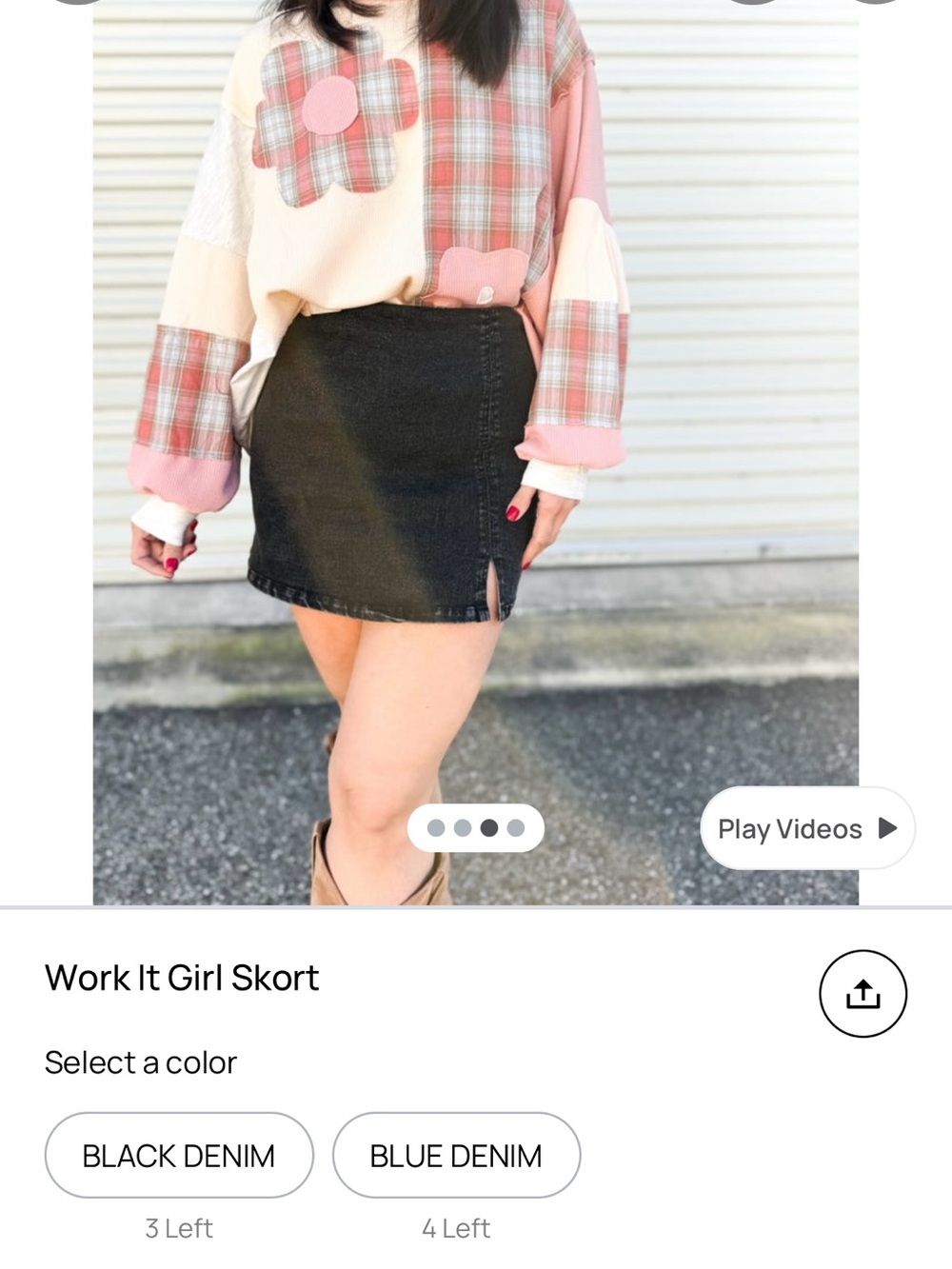952x1269 pixels.
Task: Select the second carousel pagination dot
Action: (465, 828)
